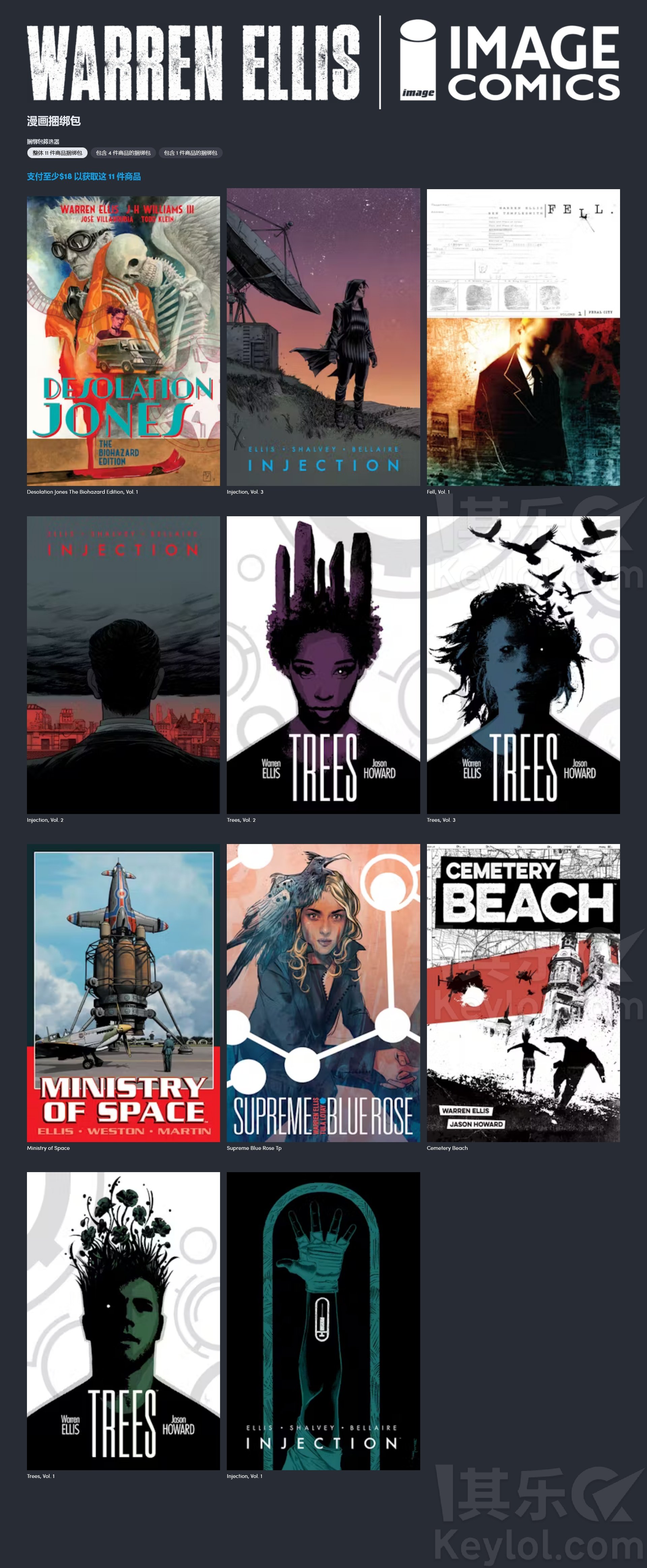Select the Trees, Vol. 1 tile

click(123, 1321)
